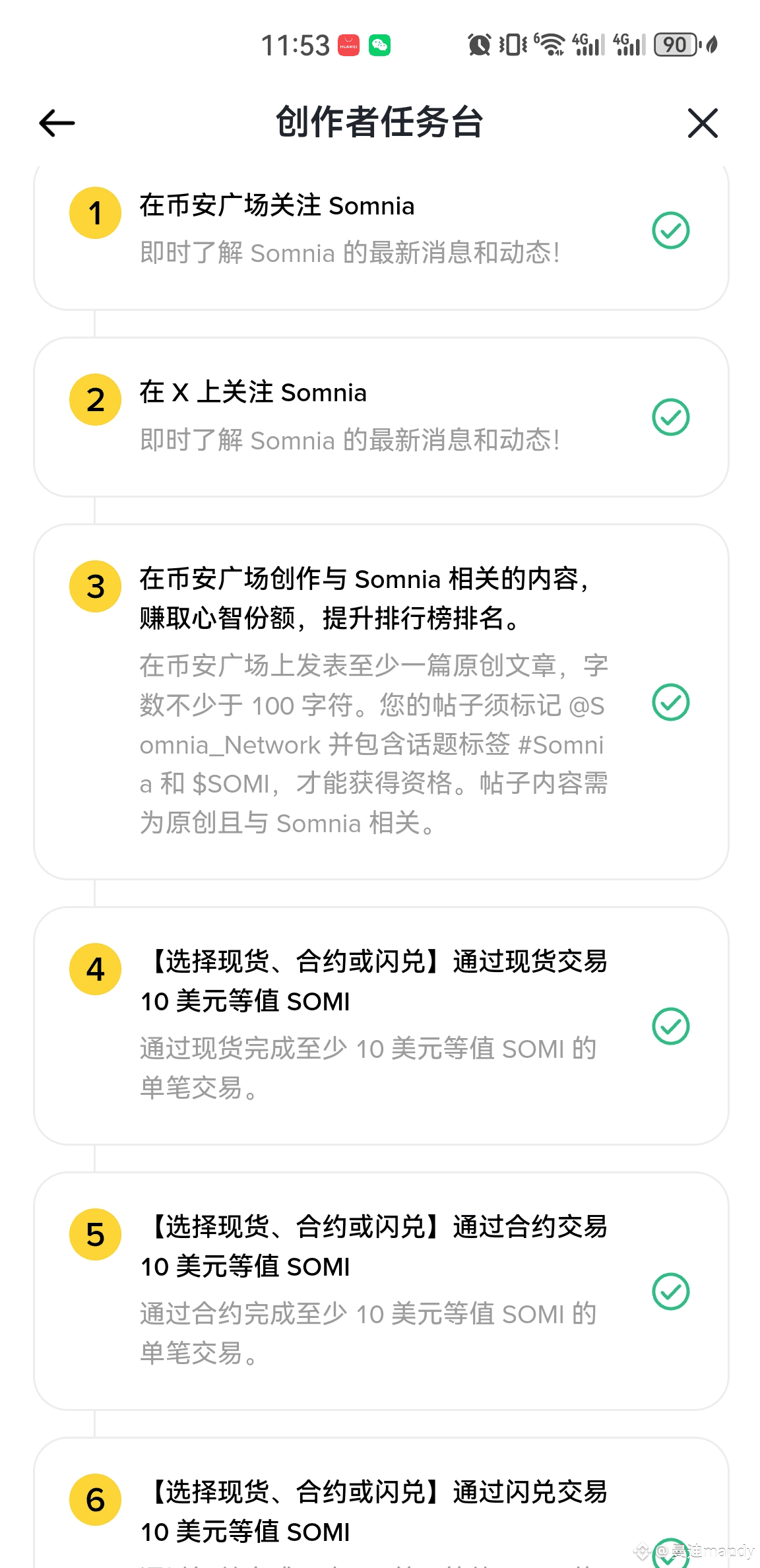Go back using the top-left arrow

57,123
